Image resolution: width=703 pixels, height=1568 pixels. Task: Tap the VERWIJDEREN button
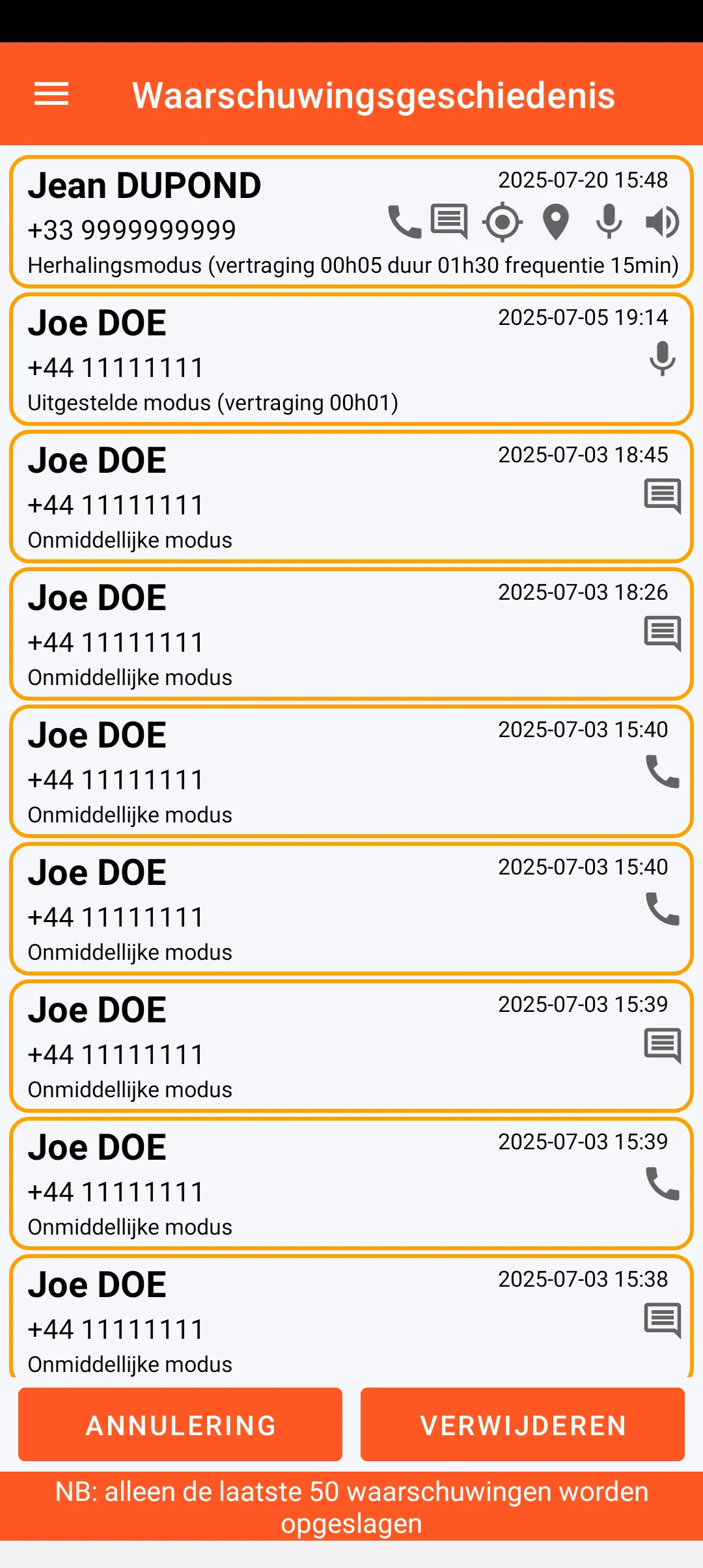pyautogui.click(x=523, y=1425)
